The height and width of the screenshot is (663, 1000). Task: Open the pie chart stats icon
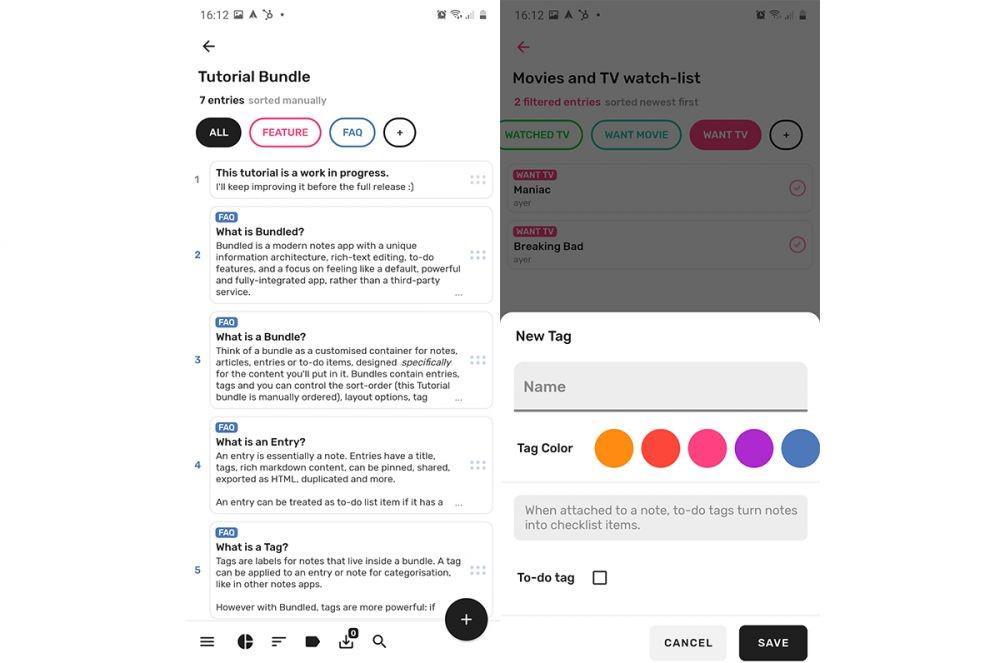point(245,642)
